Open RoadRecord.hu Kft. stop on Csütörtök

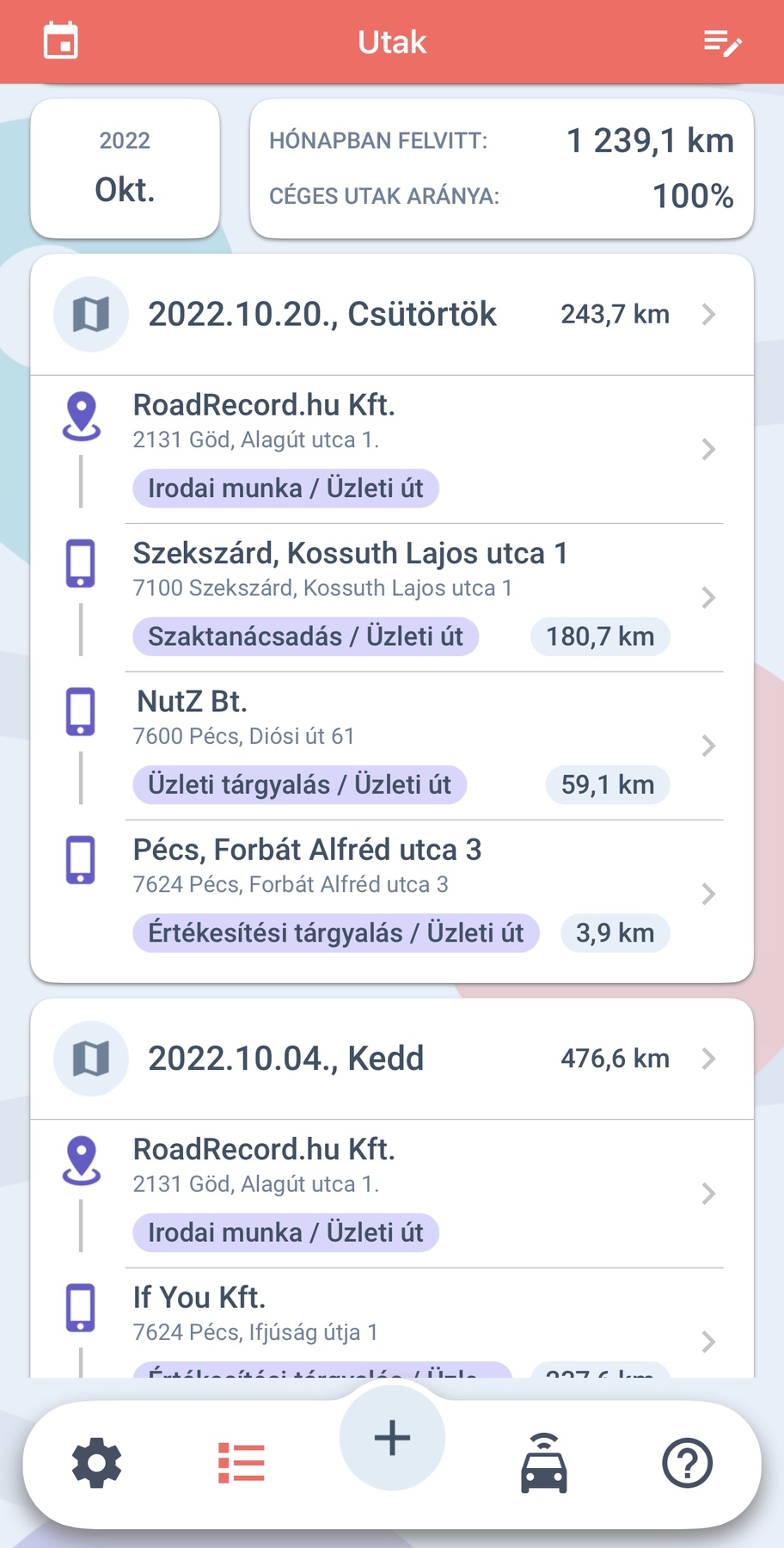[392, 450]
